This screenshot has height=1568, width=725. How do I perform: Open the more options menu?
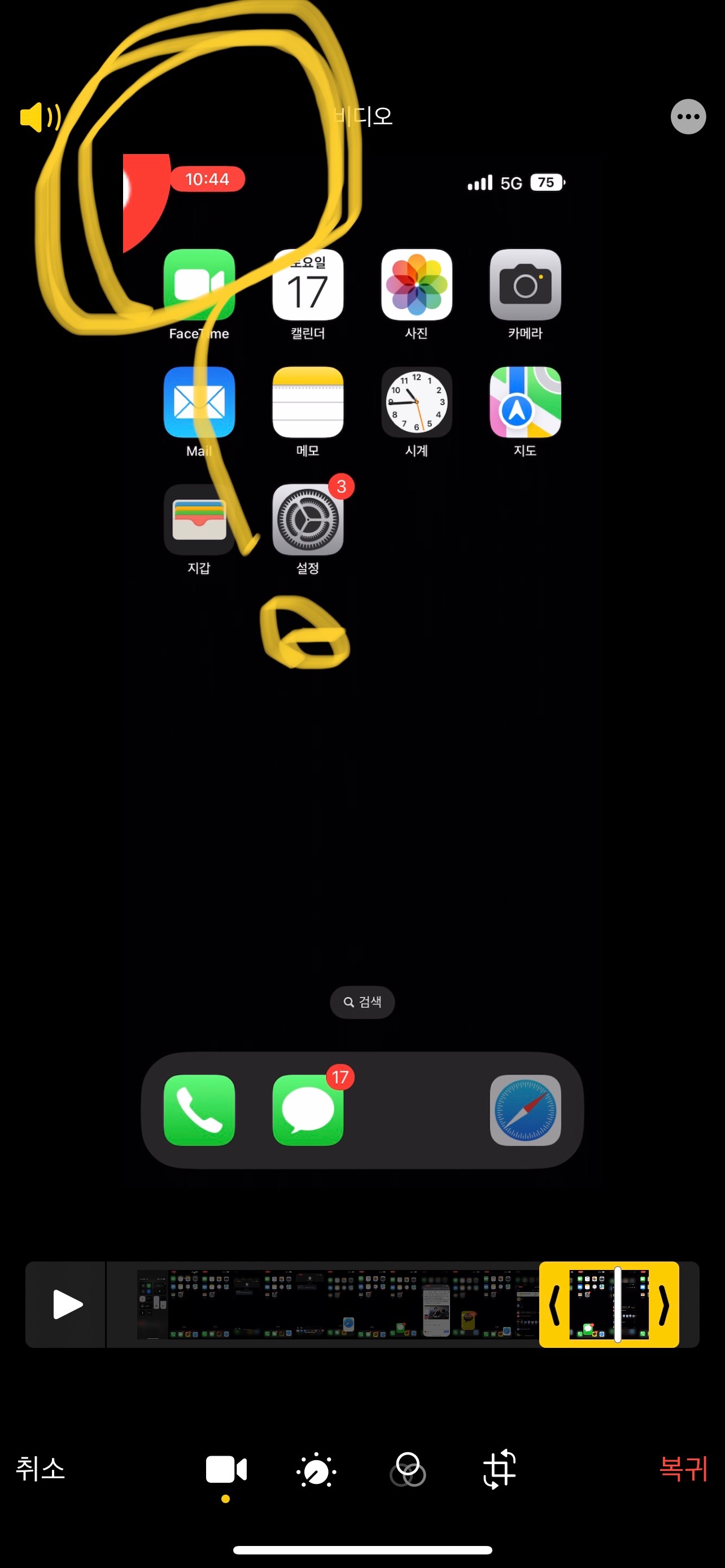pos(688,117)
